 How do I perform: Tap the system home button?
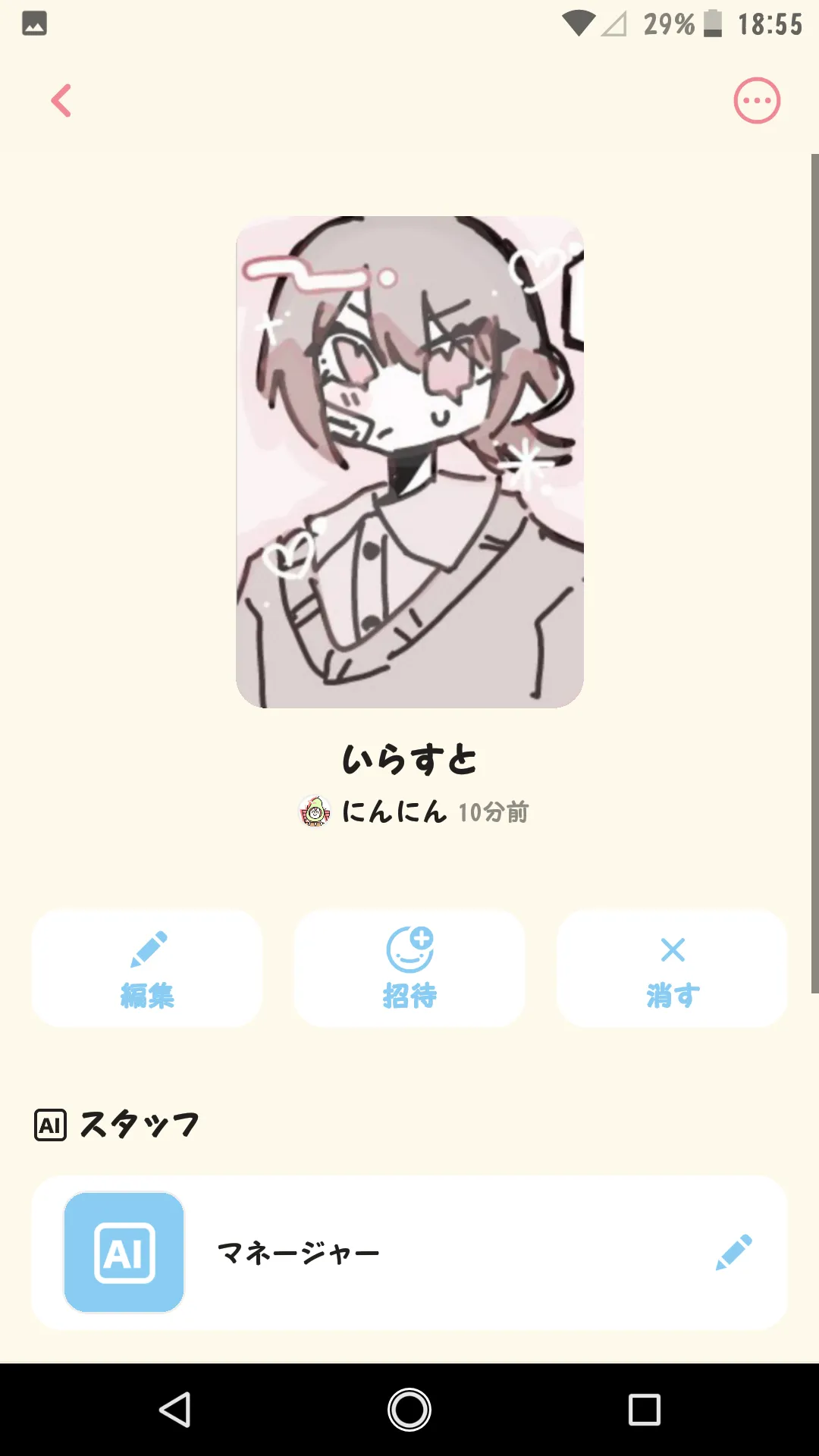pyautogui.click(x=409, y=1410)
